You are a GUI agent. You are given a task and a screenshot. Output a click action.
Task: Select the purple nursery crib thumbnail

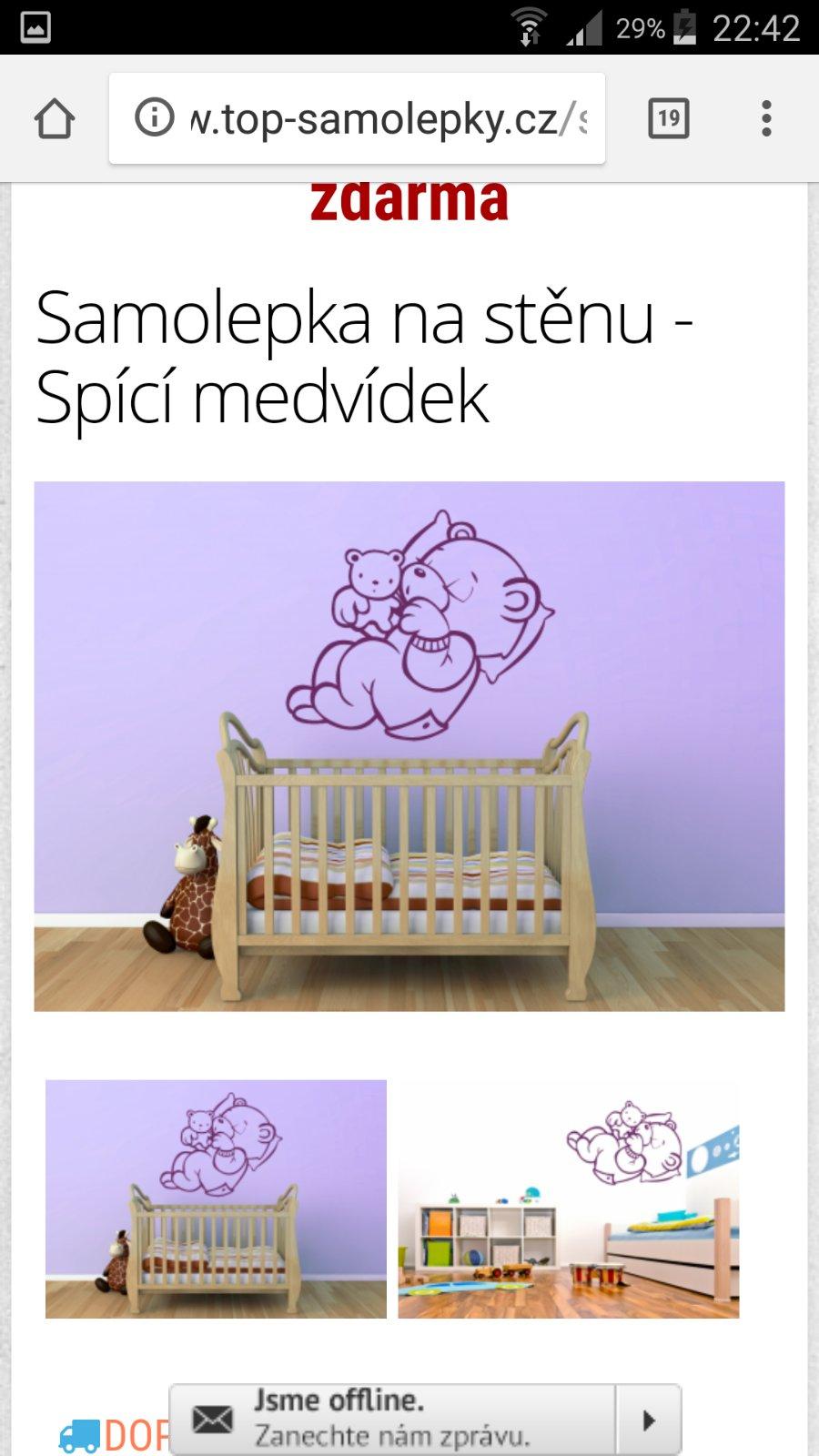[x=216, y=1198]
